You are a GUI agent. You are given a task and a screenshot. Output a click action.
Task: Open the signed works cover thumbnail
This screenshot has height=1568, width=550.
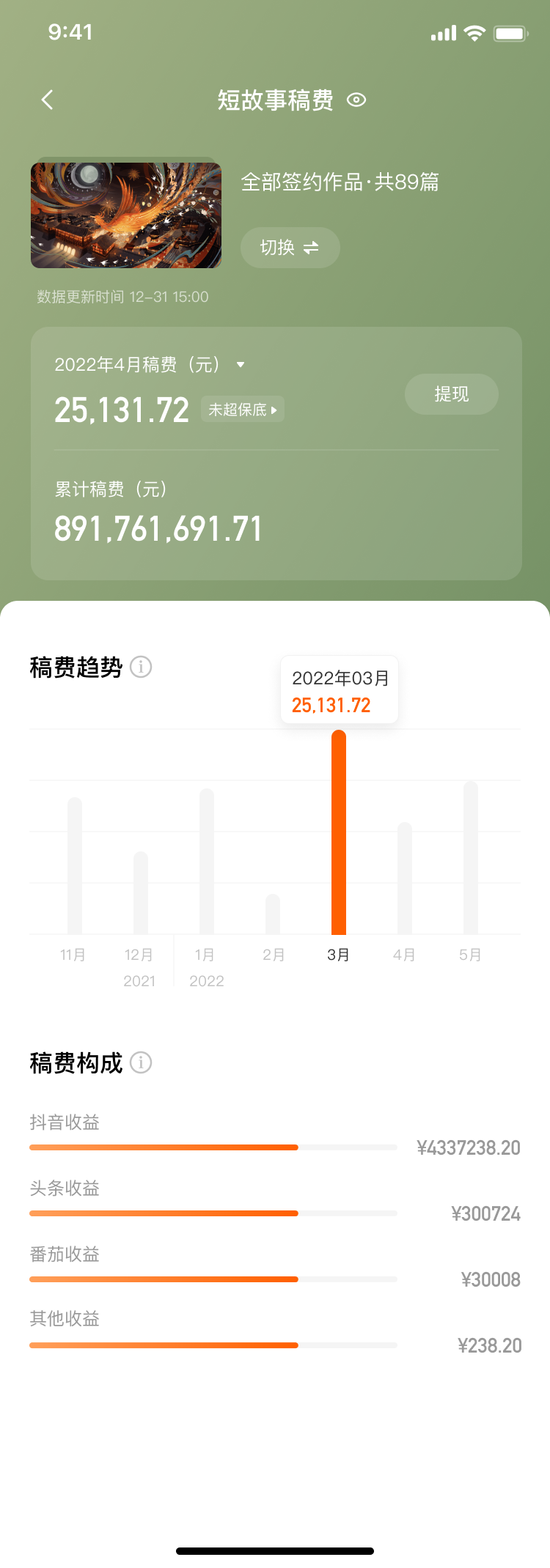(x=126, y=215)
